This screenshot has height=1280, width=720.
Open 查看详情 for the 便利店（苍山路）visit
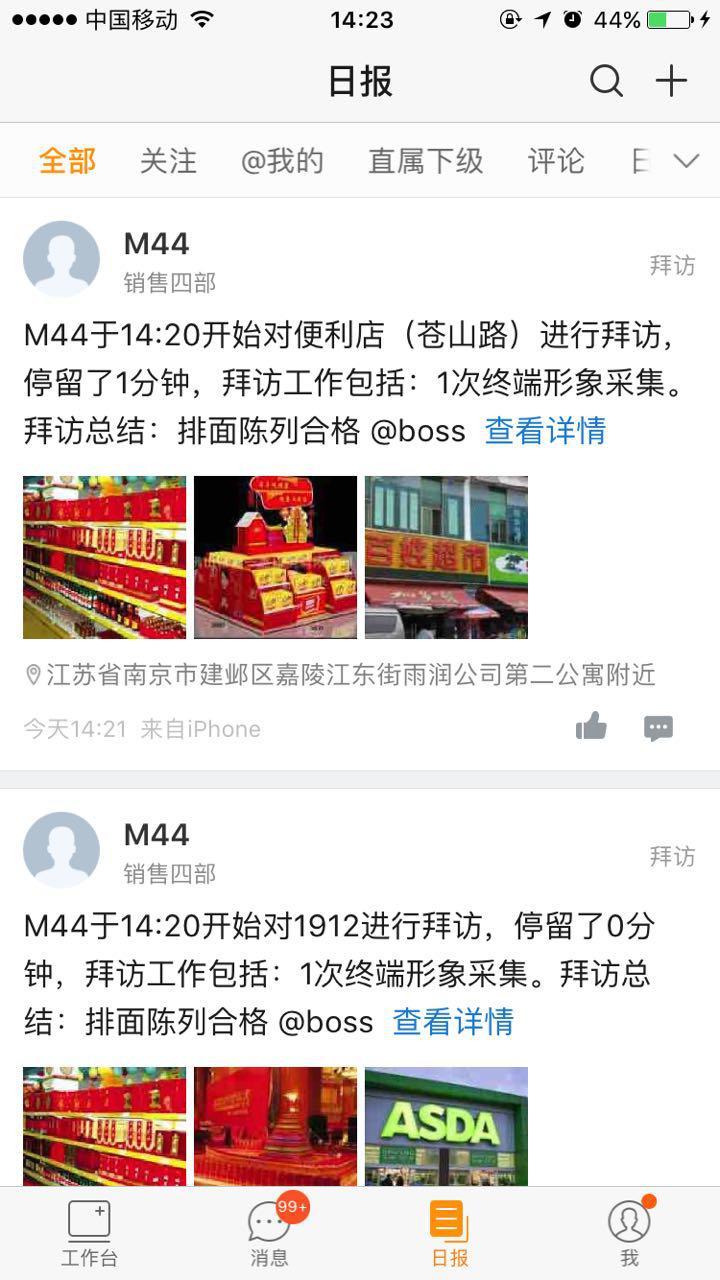[x=545, y=431]
